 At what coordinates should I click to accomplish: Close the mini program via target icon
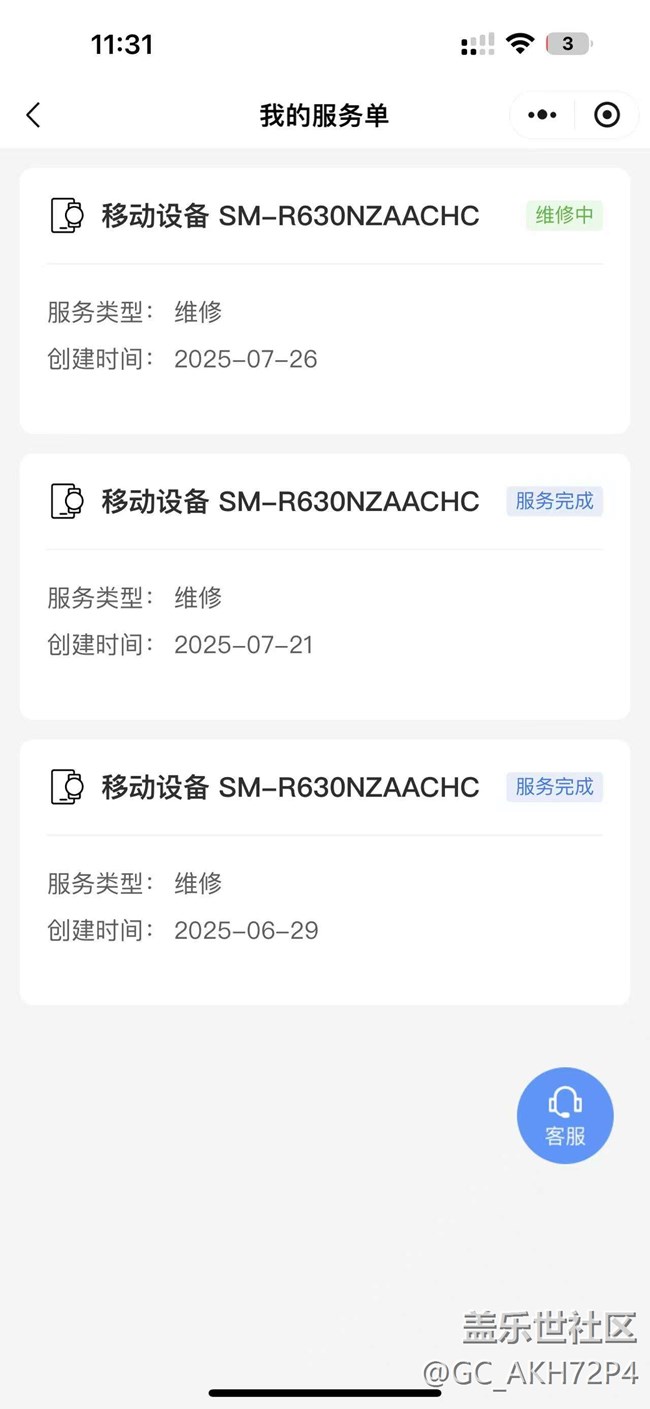click(x=606, y=115)
